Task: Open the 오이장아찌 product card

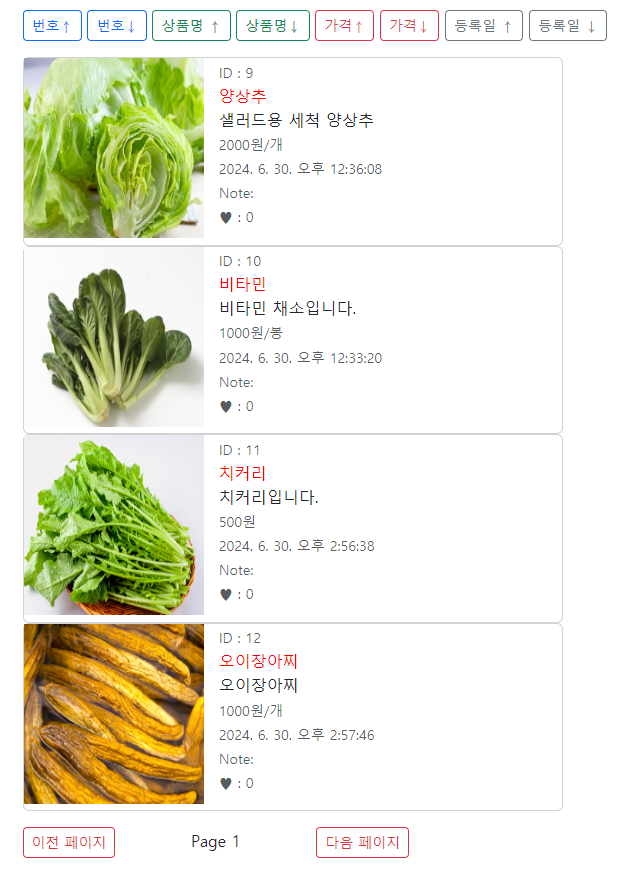Action: coord(293,716)
